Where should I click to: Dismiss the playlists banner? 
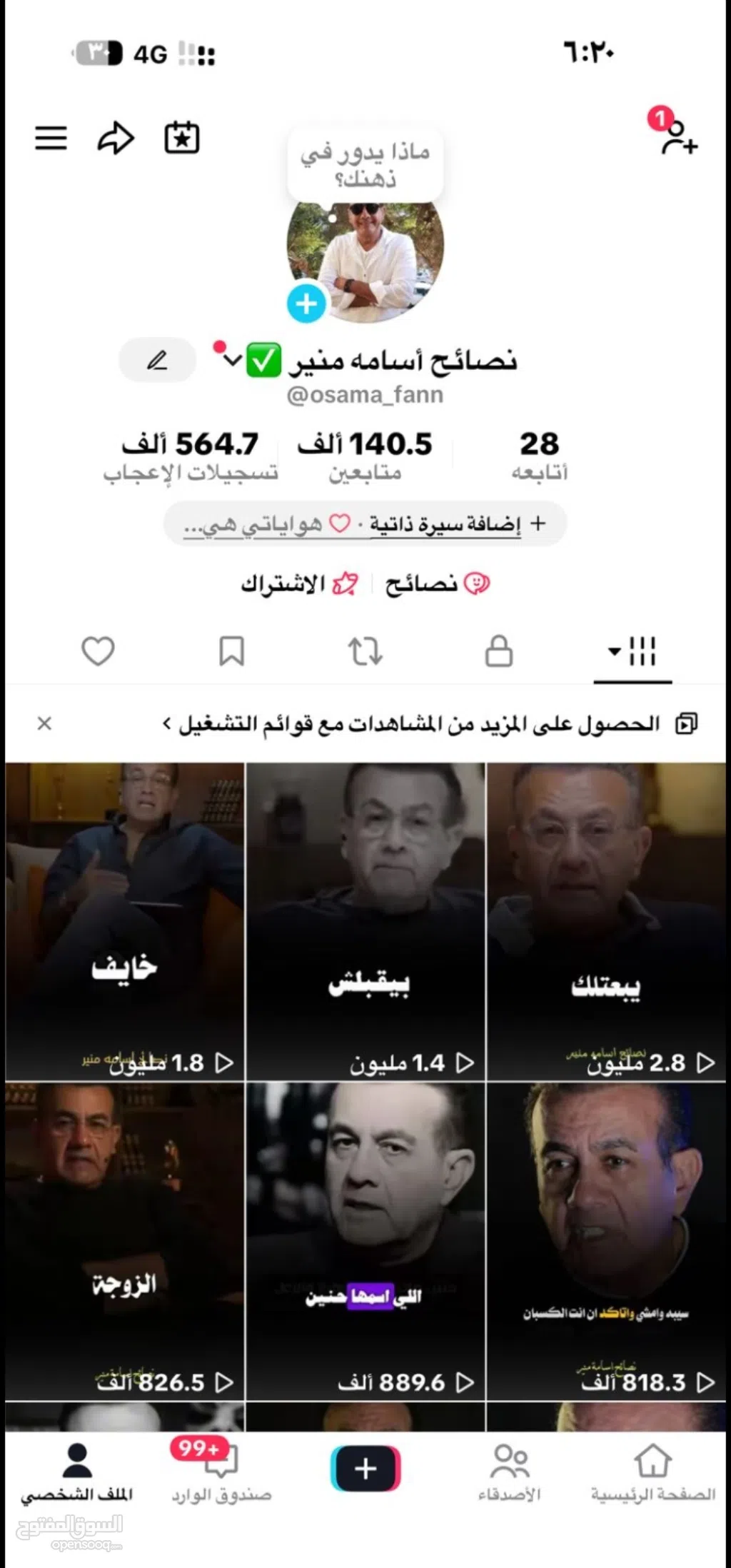tap(44, 724)
